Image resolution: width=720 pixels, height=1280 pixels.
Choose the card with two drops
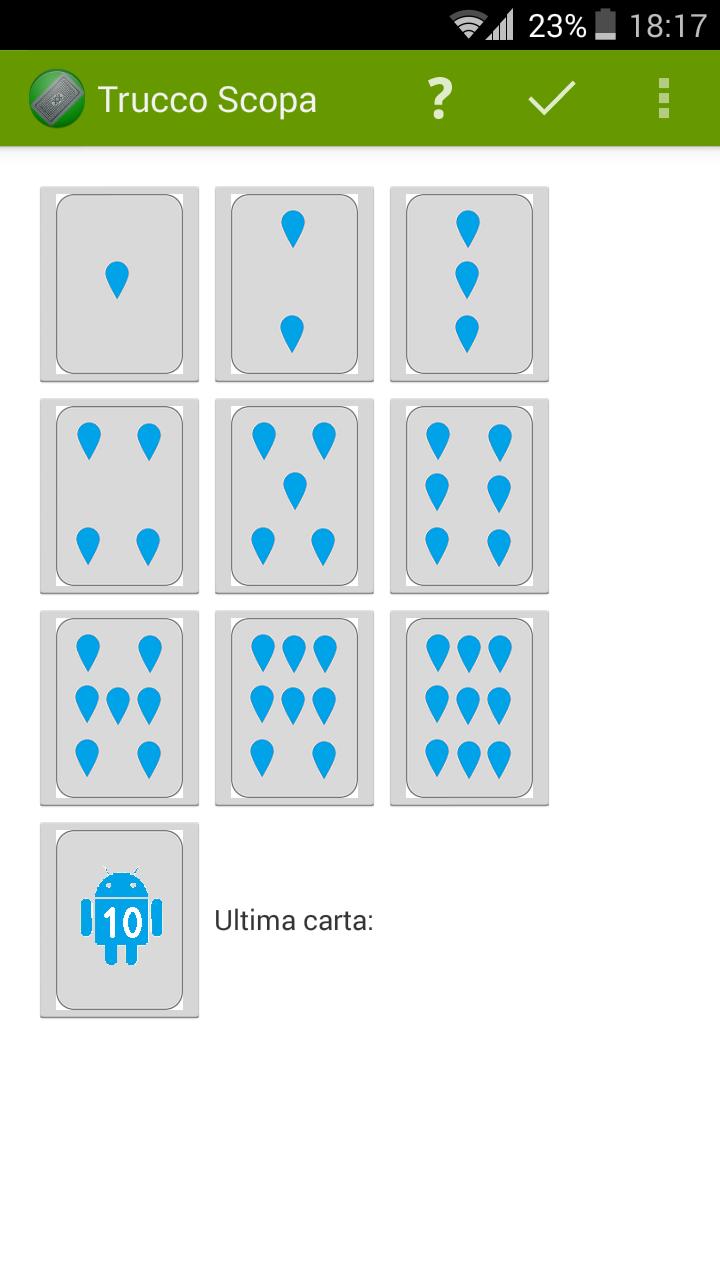click(294, 284)
